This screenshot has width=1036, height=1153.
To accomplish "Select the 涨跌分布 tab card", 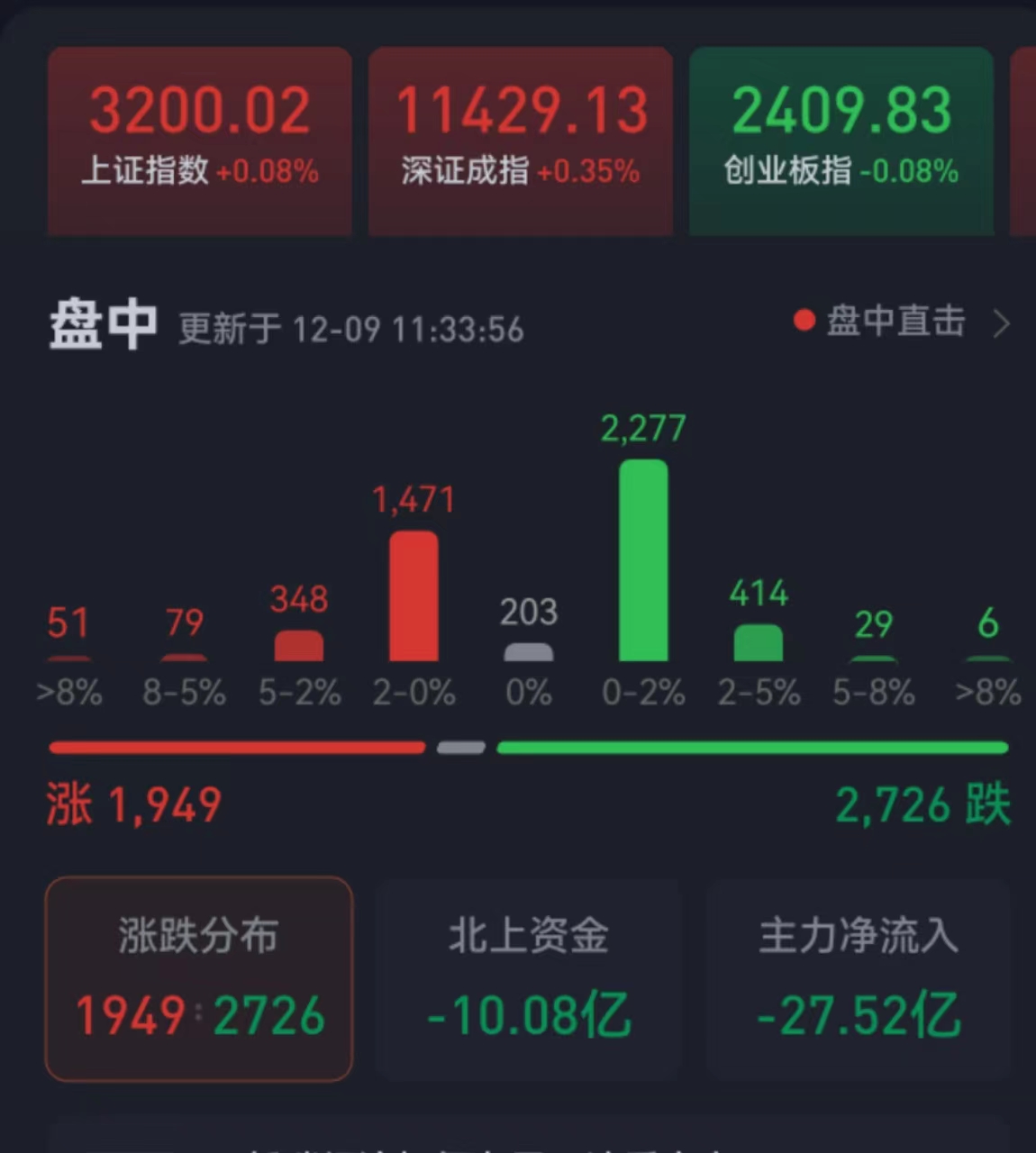I will (x=199, y=978).
